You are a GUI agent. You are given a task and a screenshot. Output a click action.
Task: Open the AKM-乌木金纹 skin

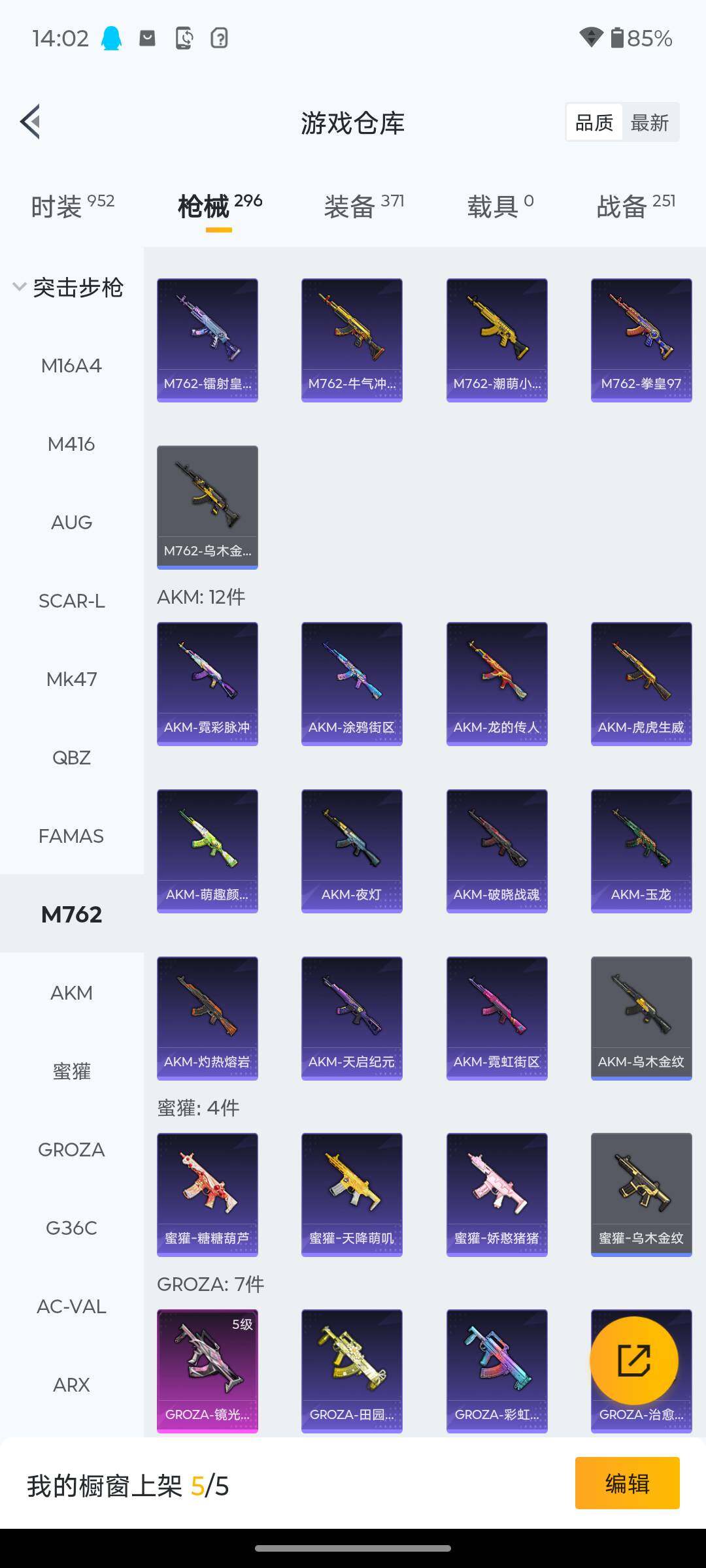click(641, 1018)
